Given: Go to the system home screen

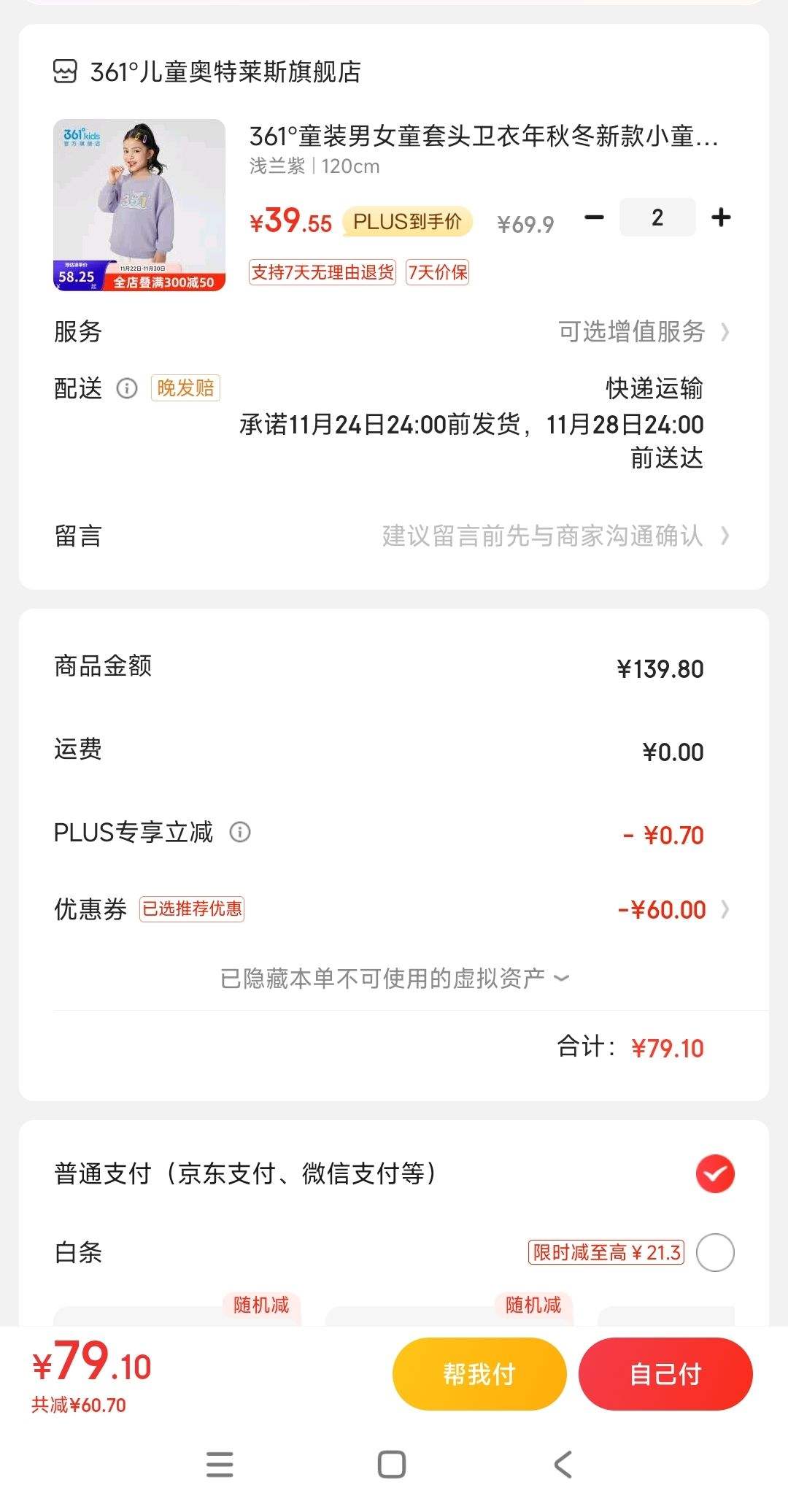Looking at the screenshot, I should [392, 1465].
